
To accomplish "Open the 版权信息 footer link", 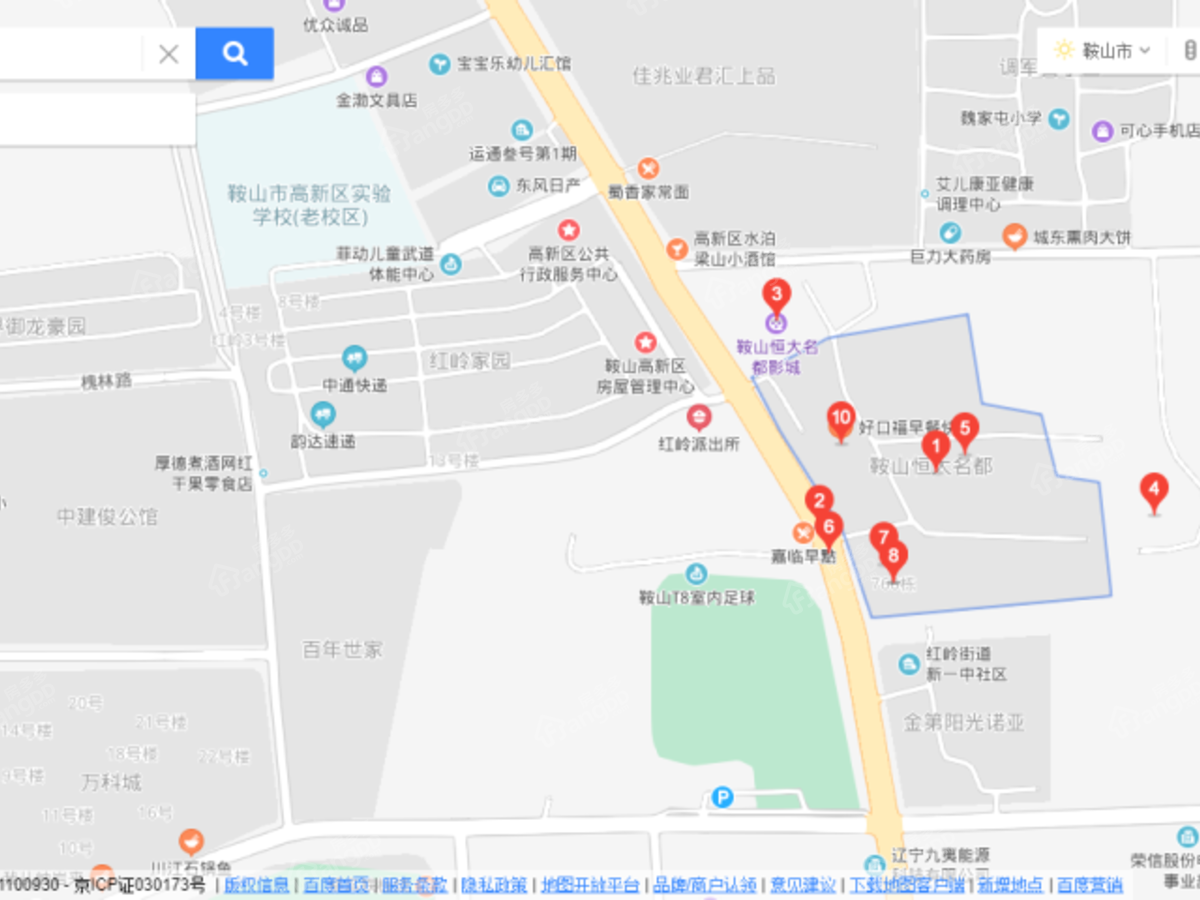I will click(x=256, y=885).
